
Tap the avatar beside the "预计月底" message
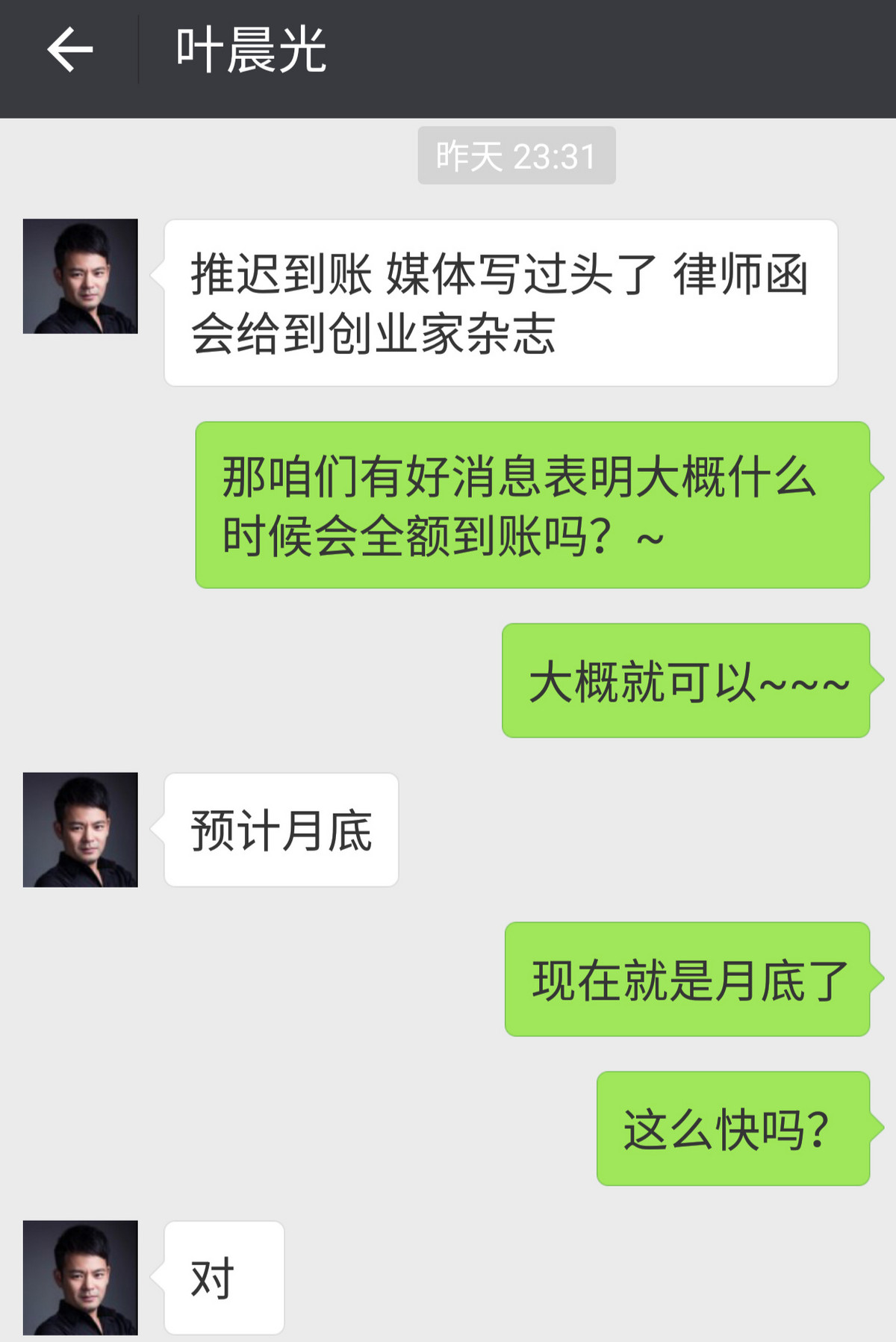(x=80, y=829)
